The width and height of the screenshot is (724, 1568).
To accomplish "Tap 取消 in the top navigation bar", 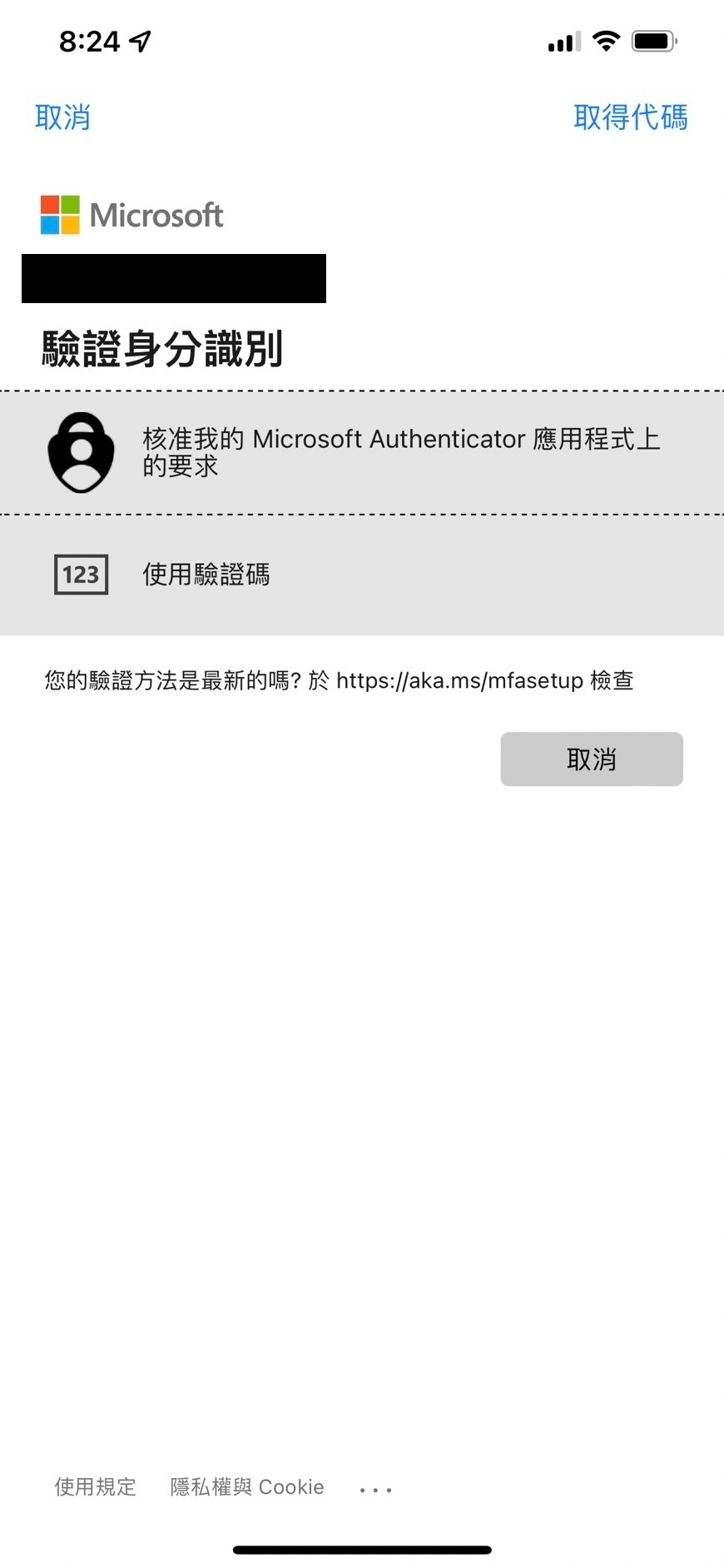I will (x=62, y=117).
